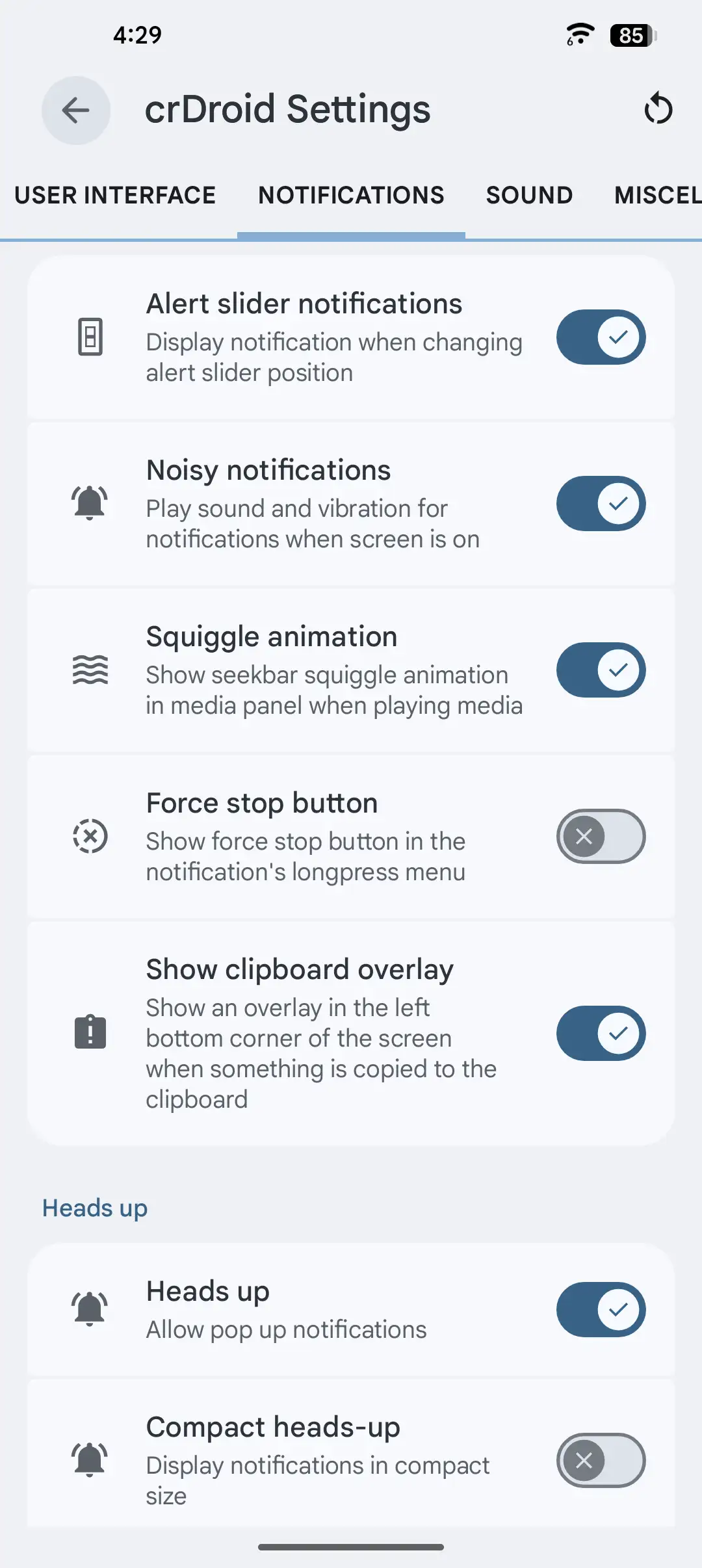Tap the reset icon in app bar
Screen dimensions: 702x1568
tap(658, 109)
